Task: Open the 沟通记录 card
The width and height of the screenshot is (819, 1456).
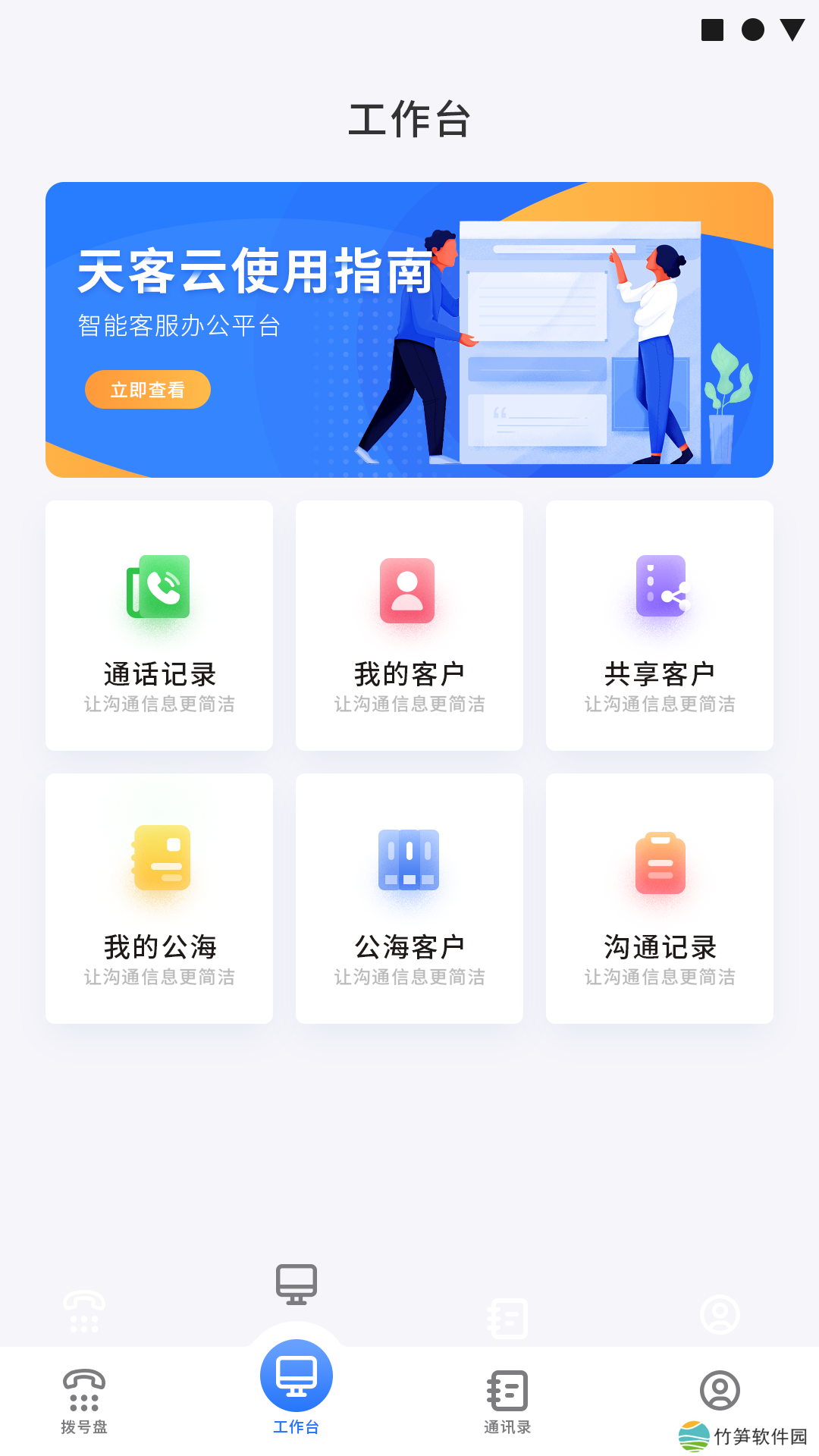Action: click(660, 898)
